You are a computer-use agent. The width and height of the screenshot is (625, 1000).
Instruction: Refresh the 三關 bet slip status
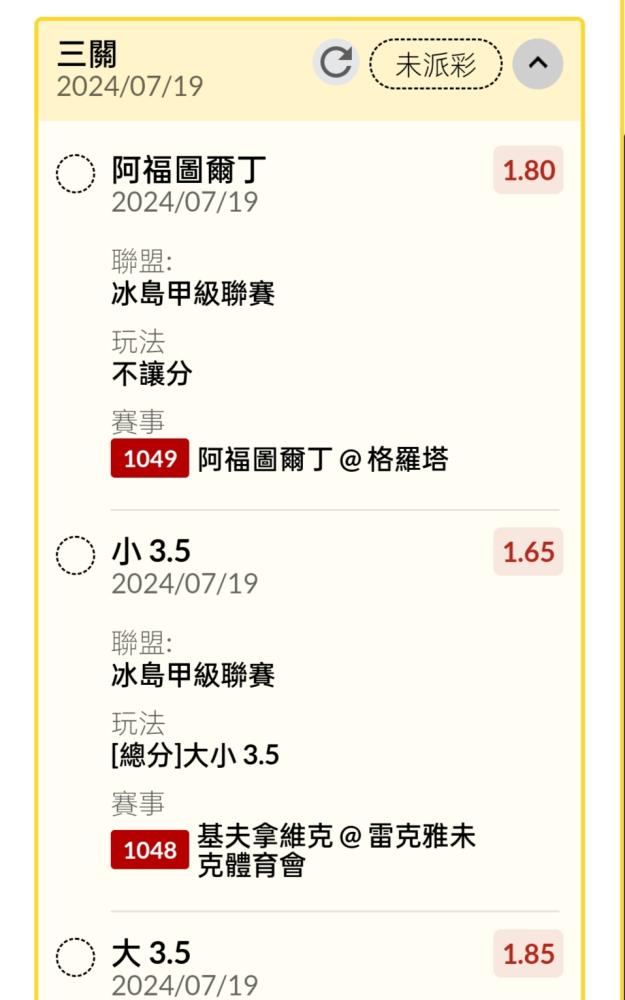[335, 62]
